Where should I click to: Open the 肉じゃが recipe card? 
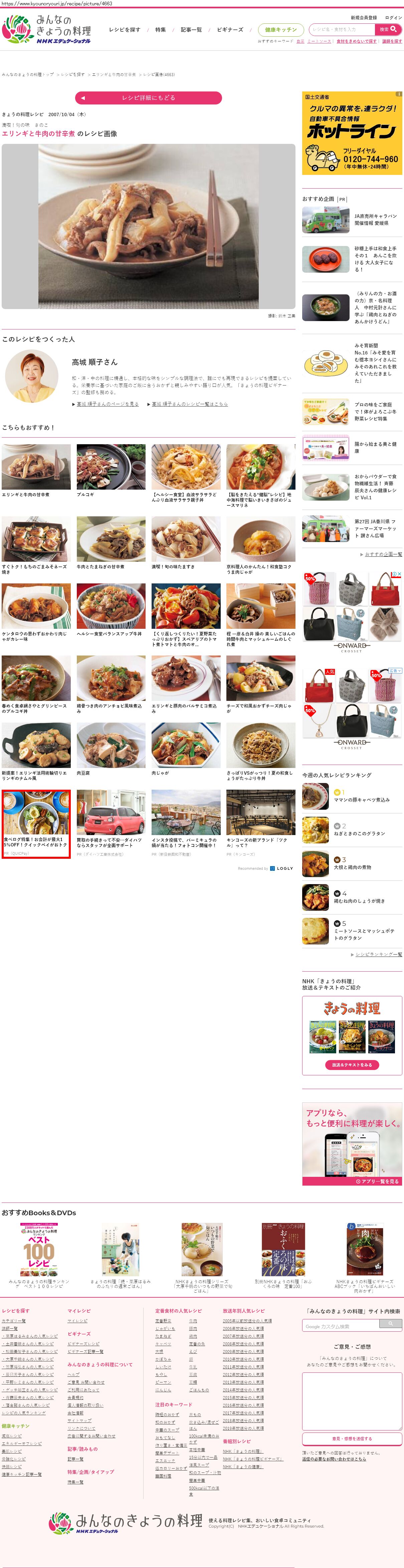click(186, 746)
